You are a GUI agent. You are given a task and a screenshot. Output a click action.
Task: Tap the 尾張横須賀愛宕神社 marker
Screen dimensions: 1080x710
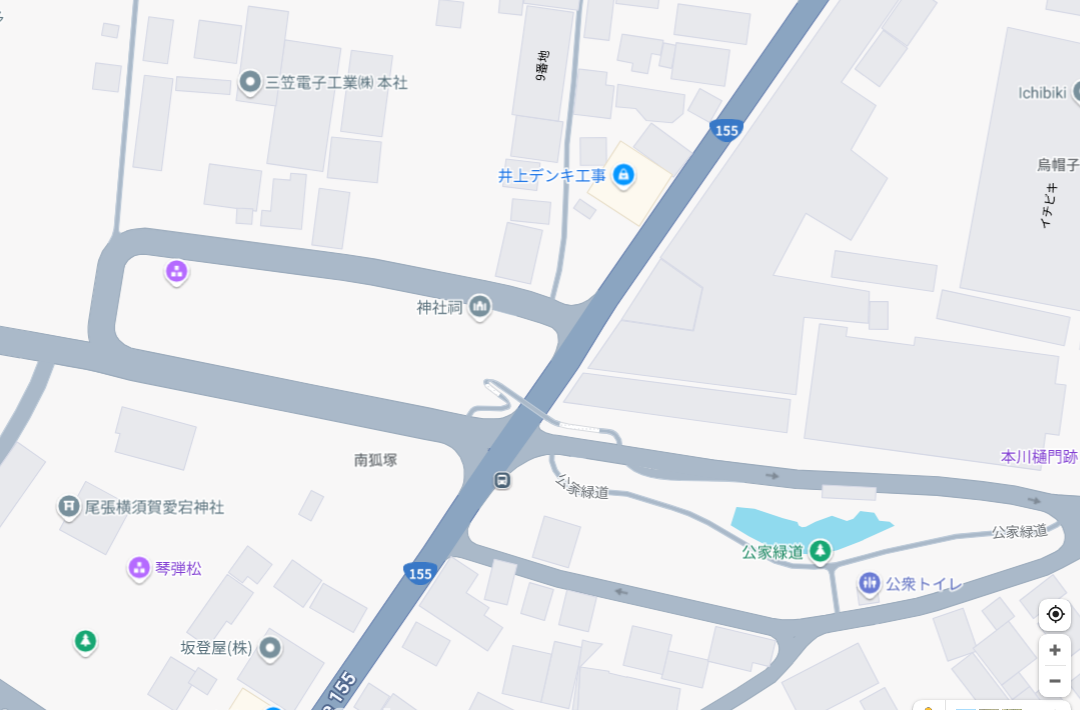69,507
